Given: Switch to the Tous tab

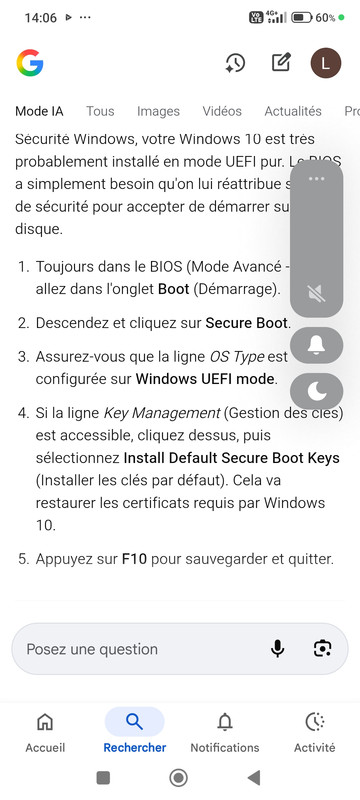Looking at the screenshot, I should pyautogui.click(x=100, y=111).
